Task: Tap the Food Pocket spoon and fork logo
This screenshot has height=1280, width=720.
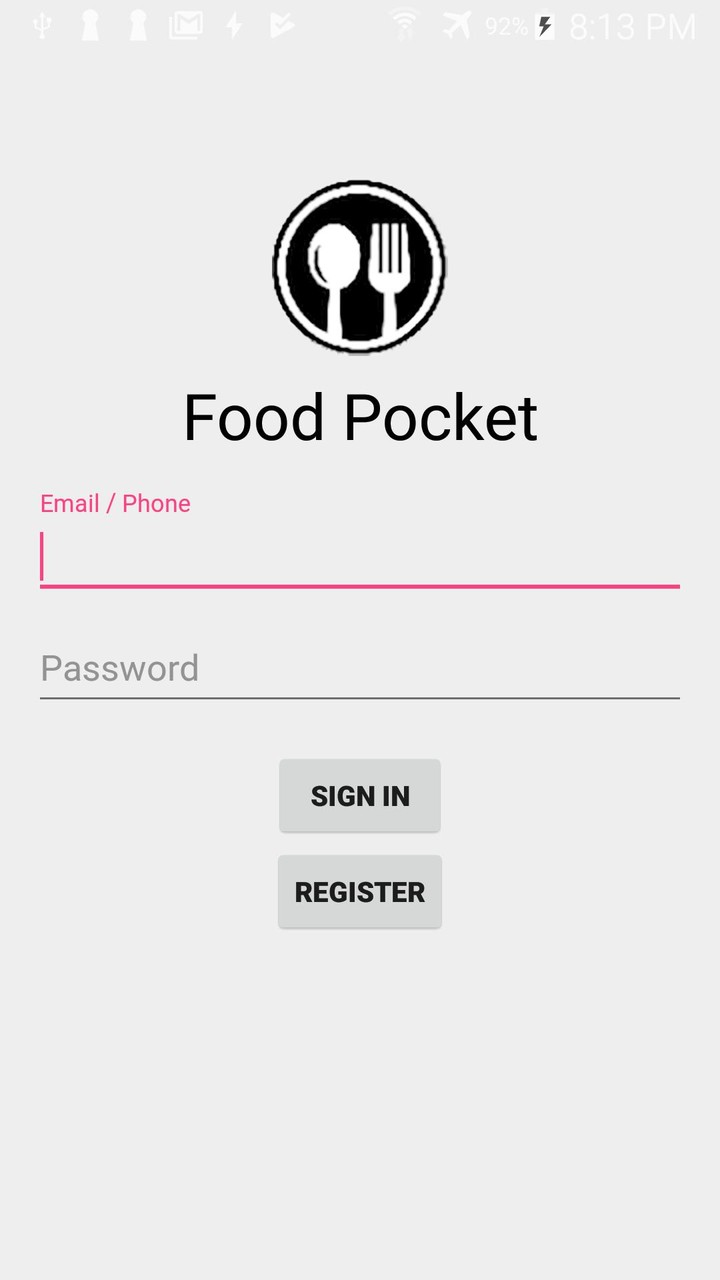Action: [x=358, y=267]
